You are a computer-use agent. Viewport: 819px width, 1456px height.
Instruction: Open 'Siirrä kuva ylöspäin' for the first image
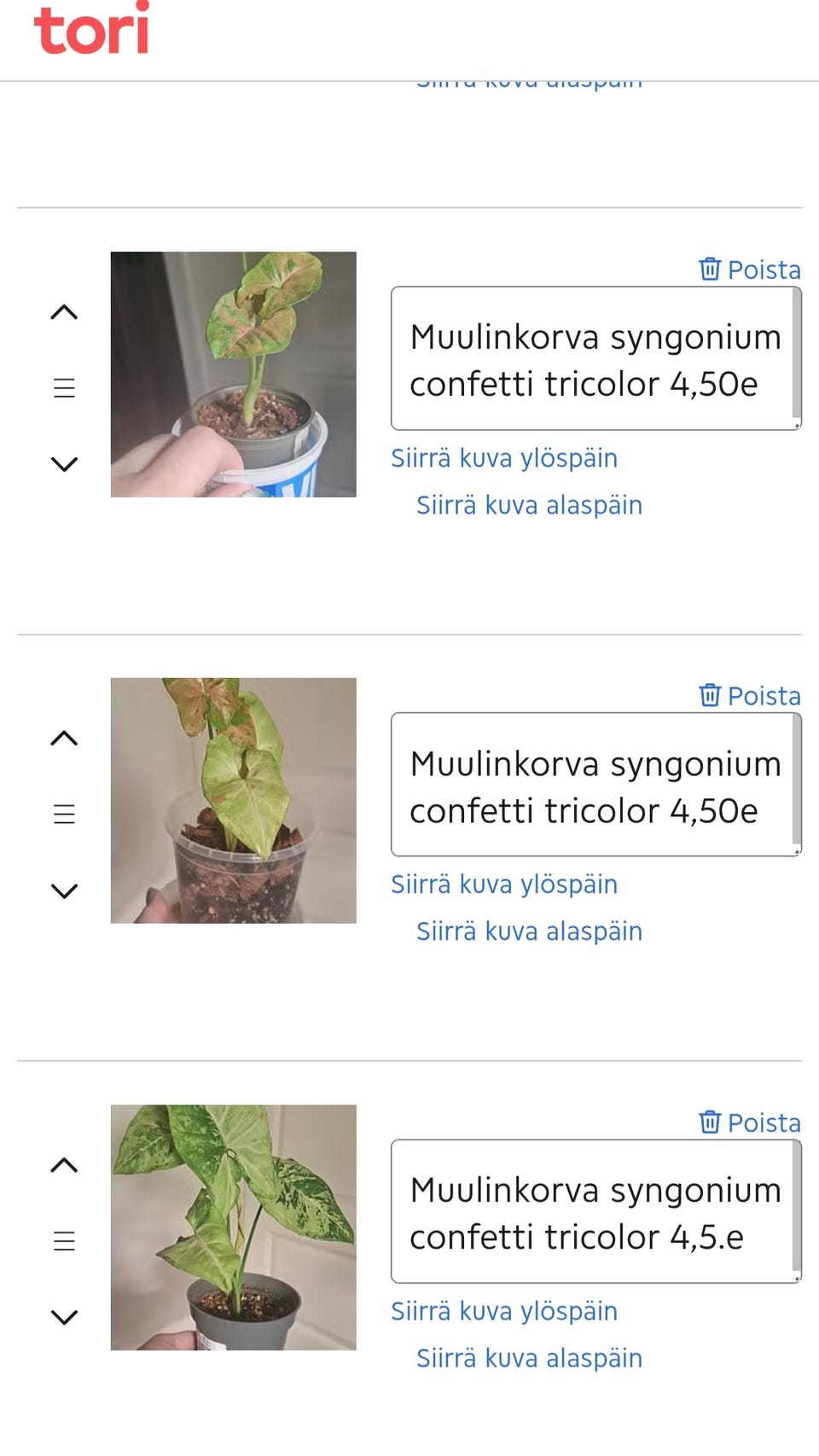tap(504, 458)
